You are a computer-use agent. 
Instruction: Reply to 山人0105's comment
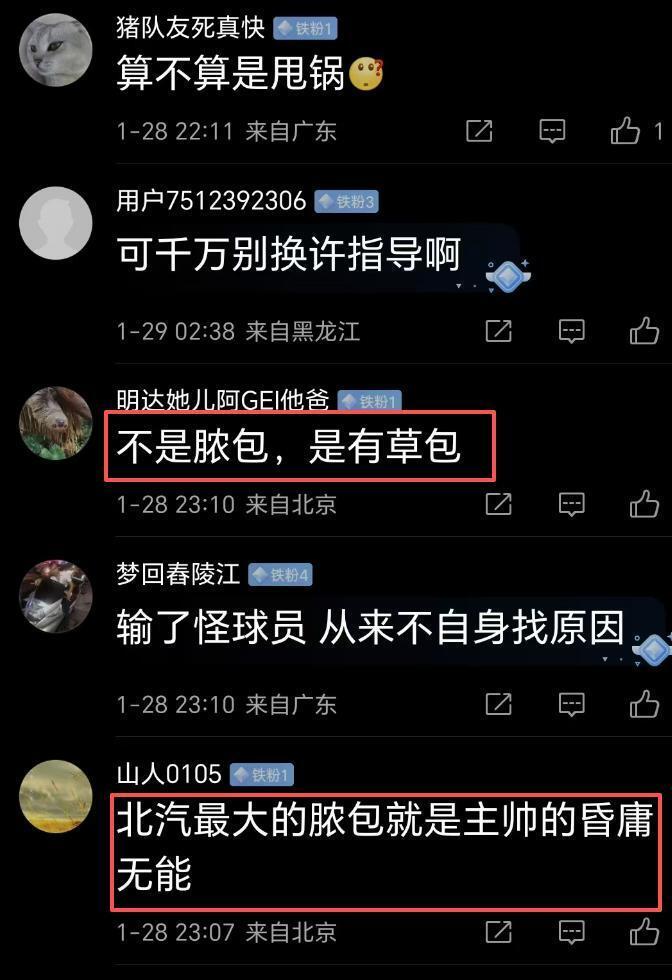pyautogui.click(x=571, y=933)
